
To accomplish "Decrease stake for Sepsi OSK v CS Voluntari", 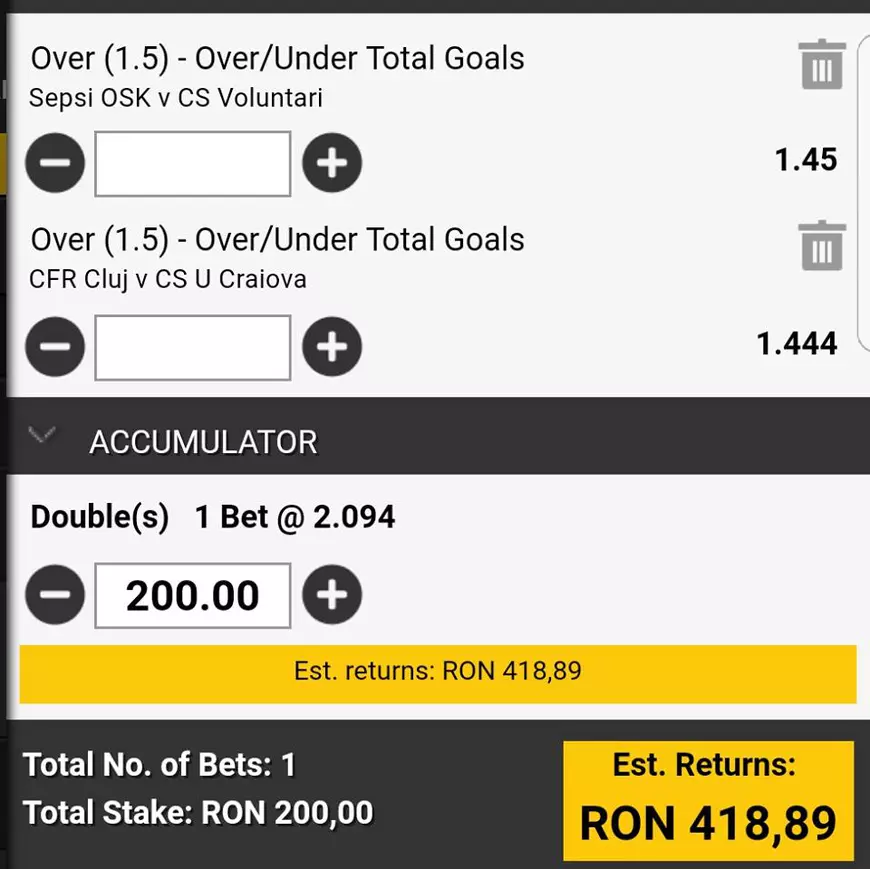I will pyautogui.click(x=55, y=162).
